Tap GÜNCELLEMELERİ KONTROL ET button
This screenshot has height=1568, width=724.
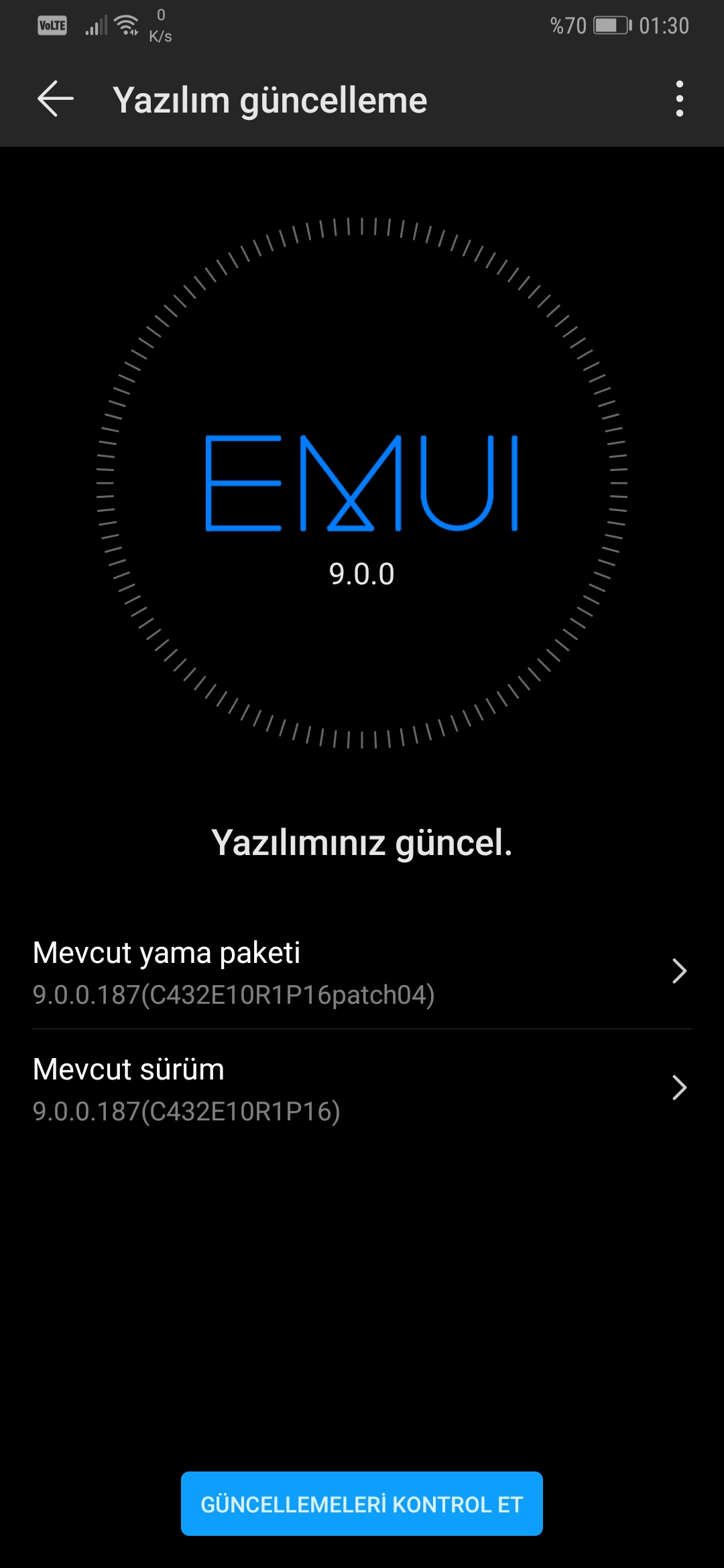coord(362,1504)
